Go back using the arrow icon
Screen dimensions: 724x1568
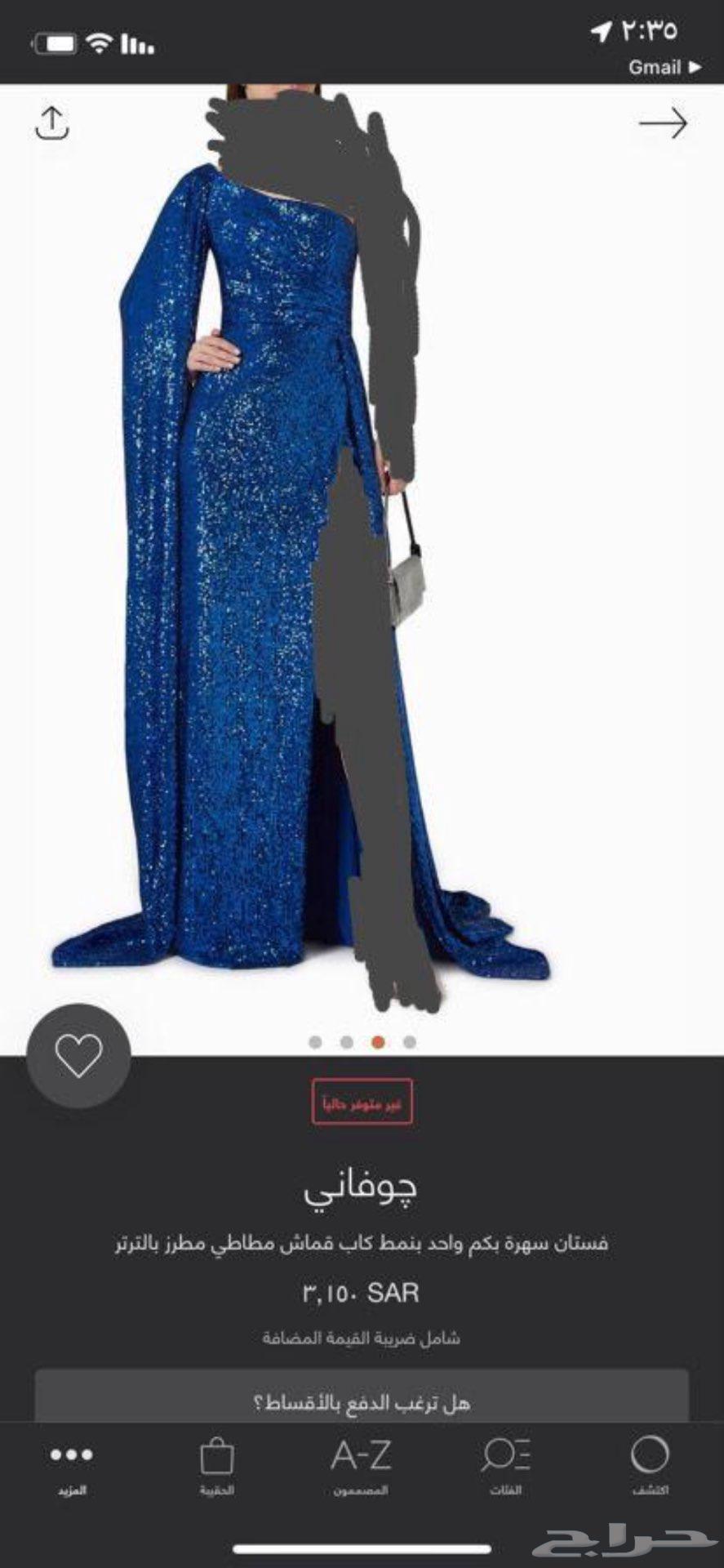click(x=663, y=123)
